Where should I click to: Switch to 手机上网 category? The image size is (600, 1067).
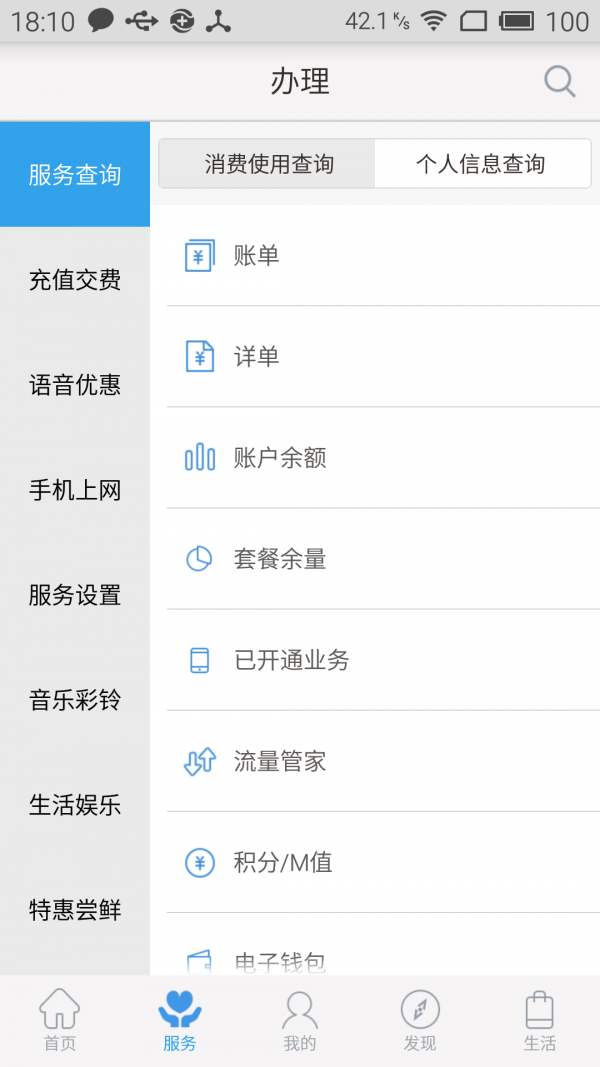click(75, 490)
